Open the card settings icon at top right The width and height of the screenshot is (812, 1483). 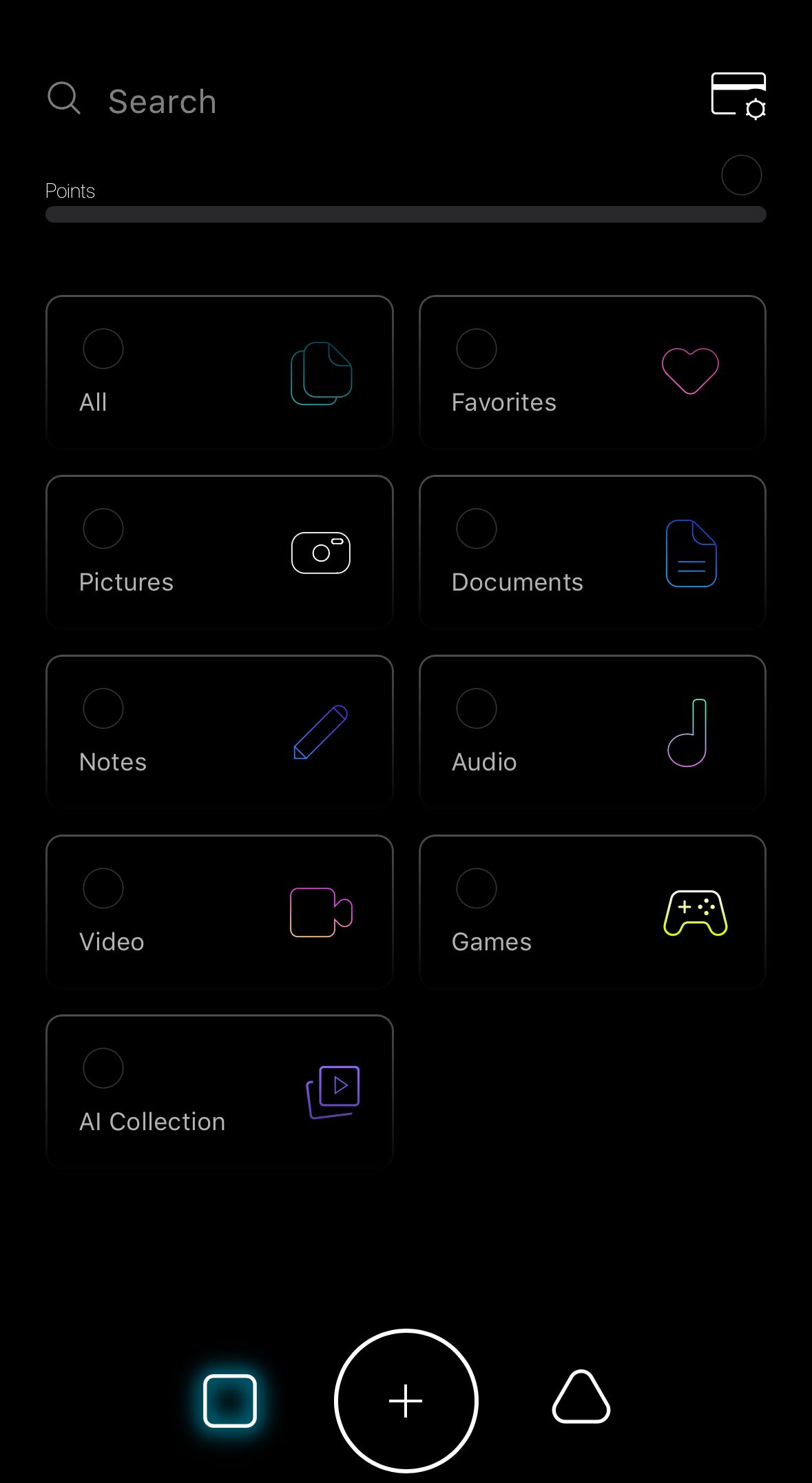pos(738,95)
